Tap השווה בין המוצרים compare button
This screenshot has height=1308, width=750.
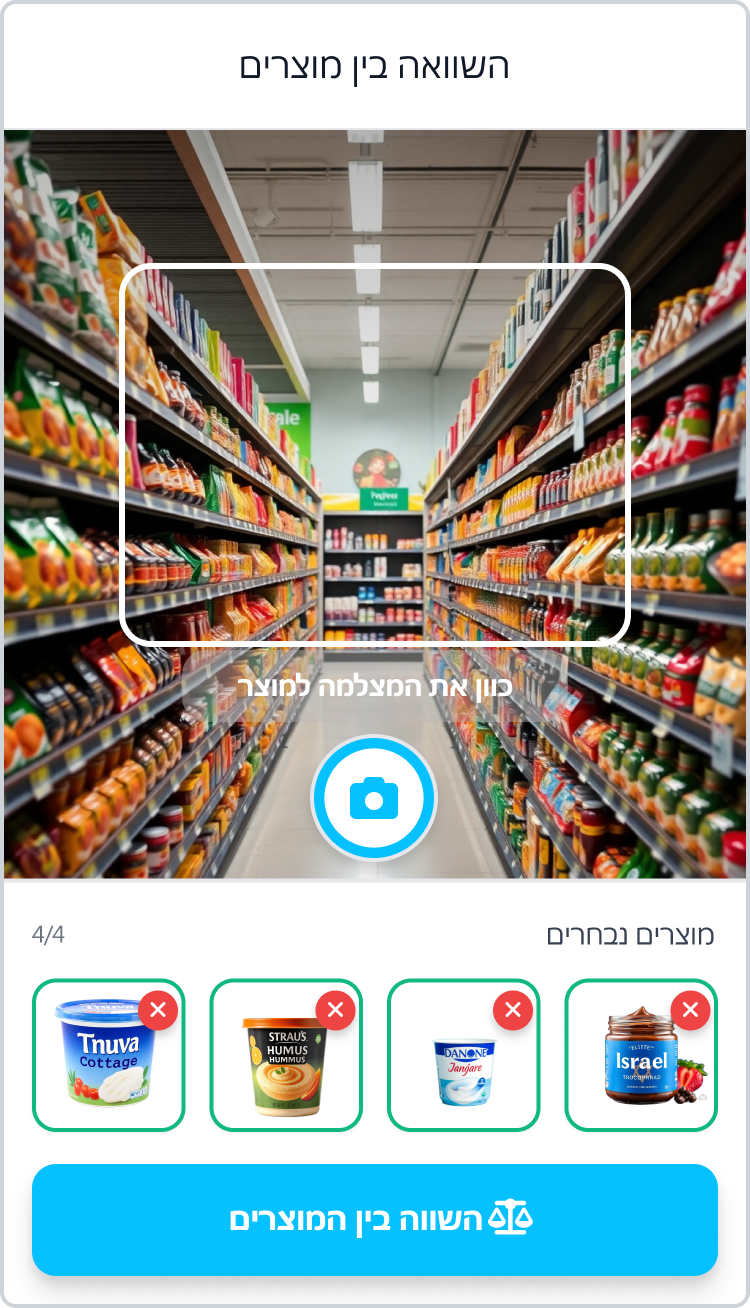(x=375, y=1219)
